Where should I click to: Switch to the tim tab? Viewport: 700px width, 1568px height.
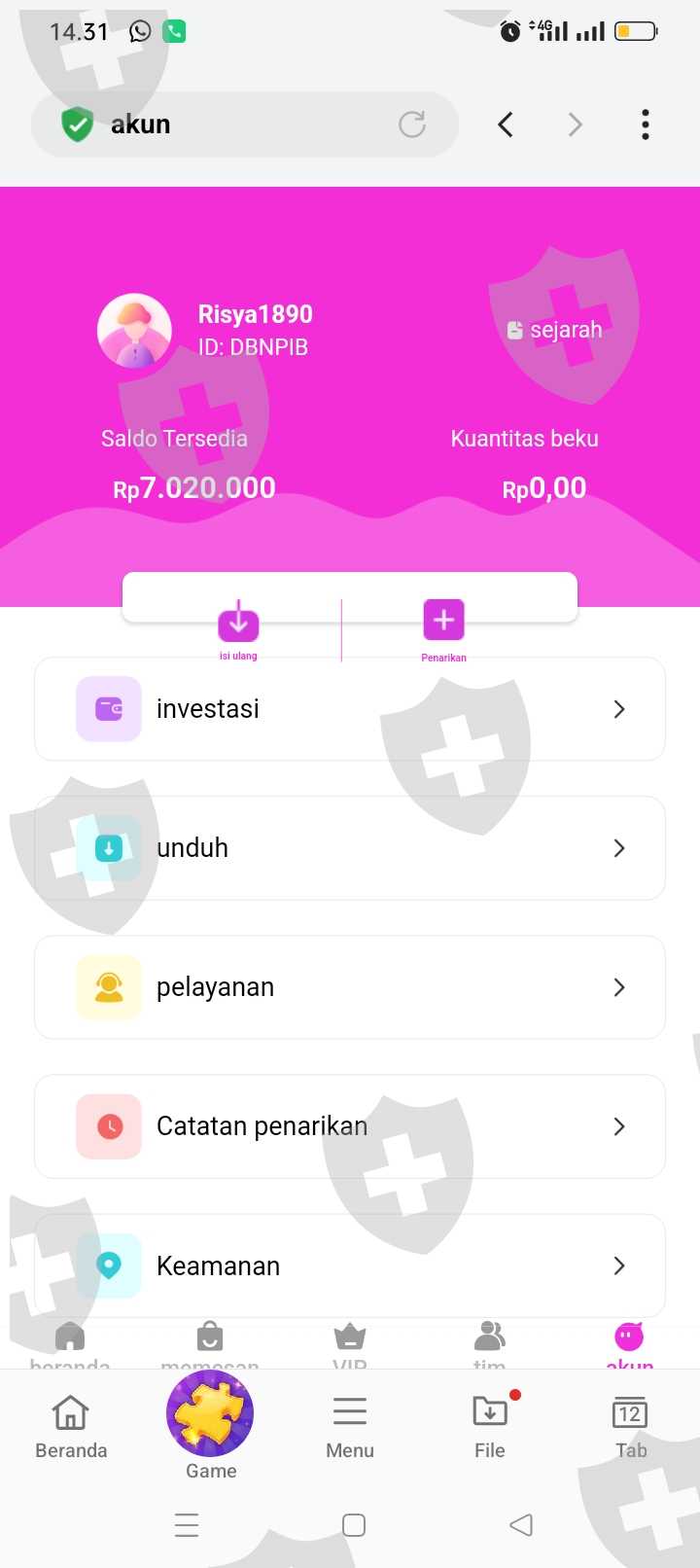pyautogui.click(x=490, y=1345)
